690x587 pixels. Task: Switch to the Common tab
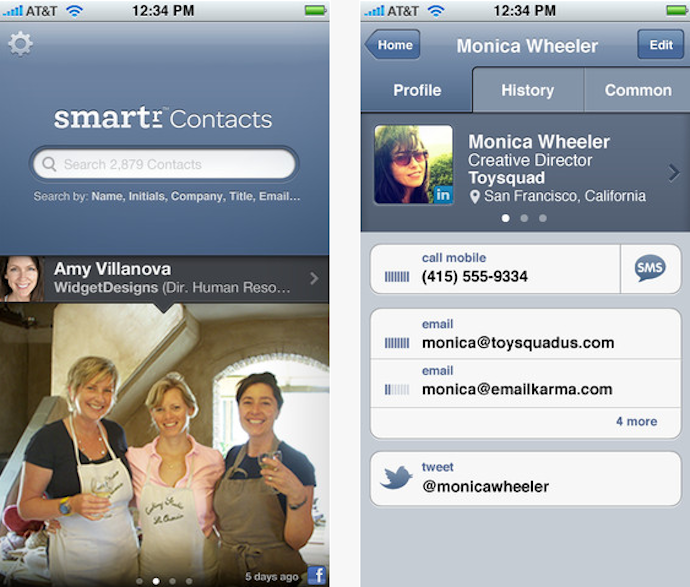tap(637, 90)
